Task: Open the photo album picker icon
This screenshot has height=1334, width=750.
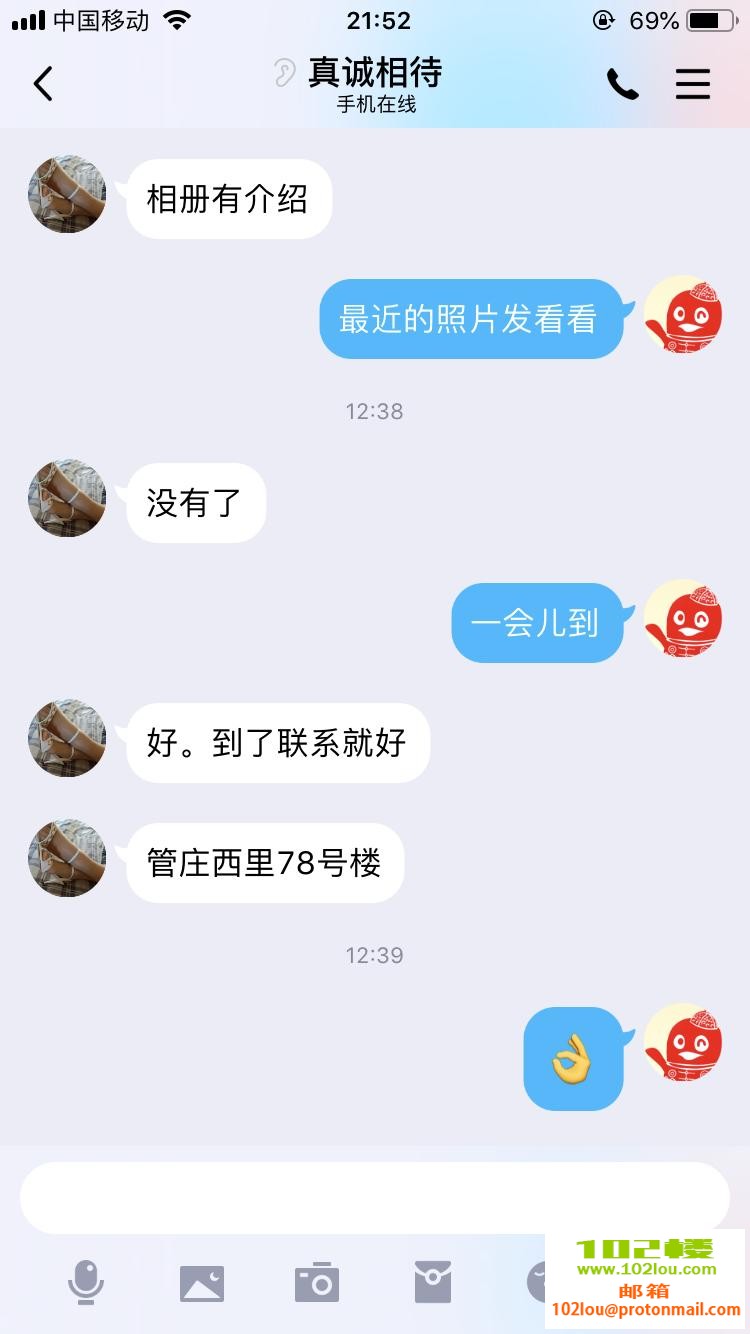Action: 202,1284
